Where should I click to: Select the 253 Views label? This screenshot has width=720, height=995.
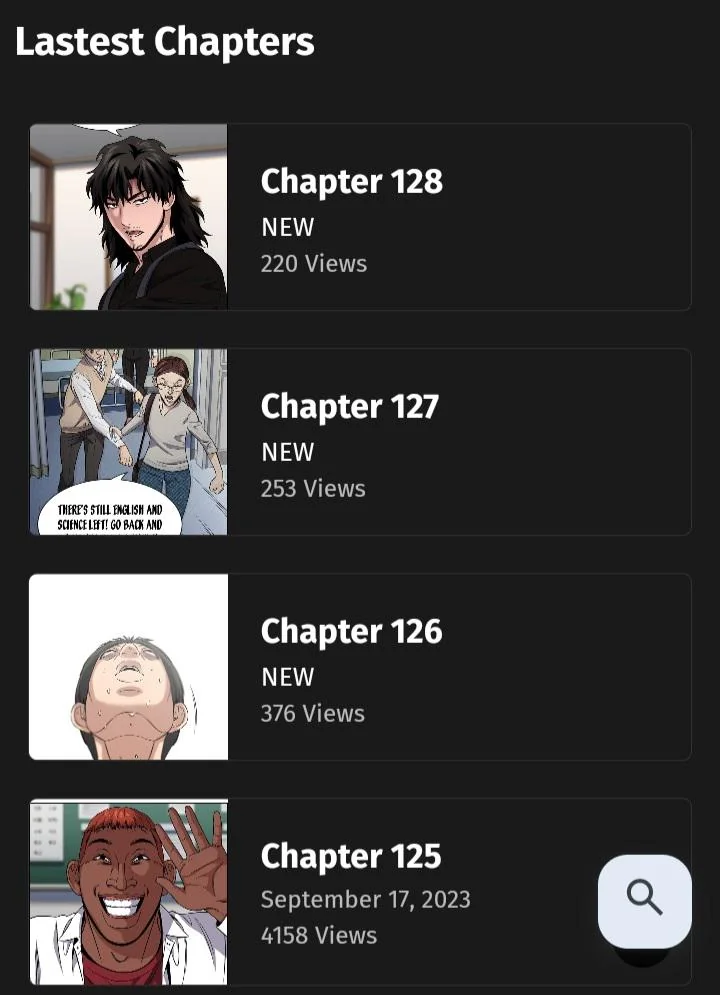click(x=314, y=489)
